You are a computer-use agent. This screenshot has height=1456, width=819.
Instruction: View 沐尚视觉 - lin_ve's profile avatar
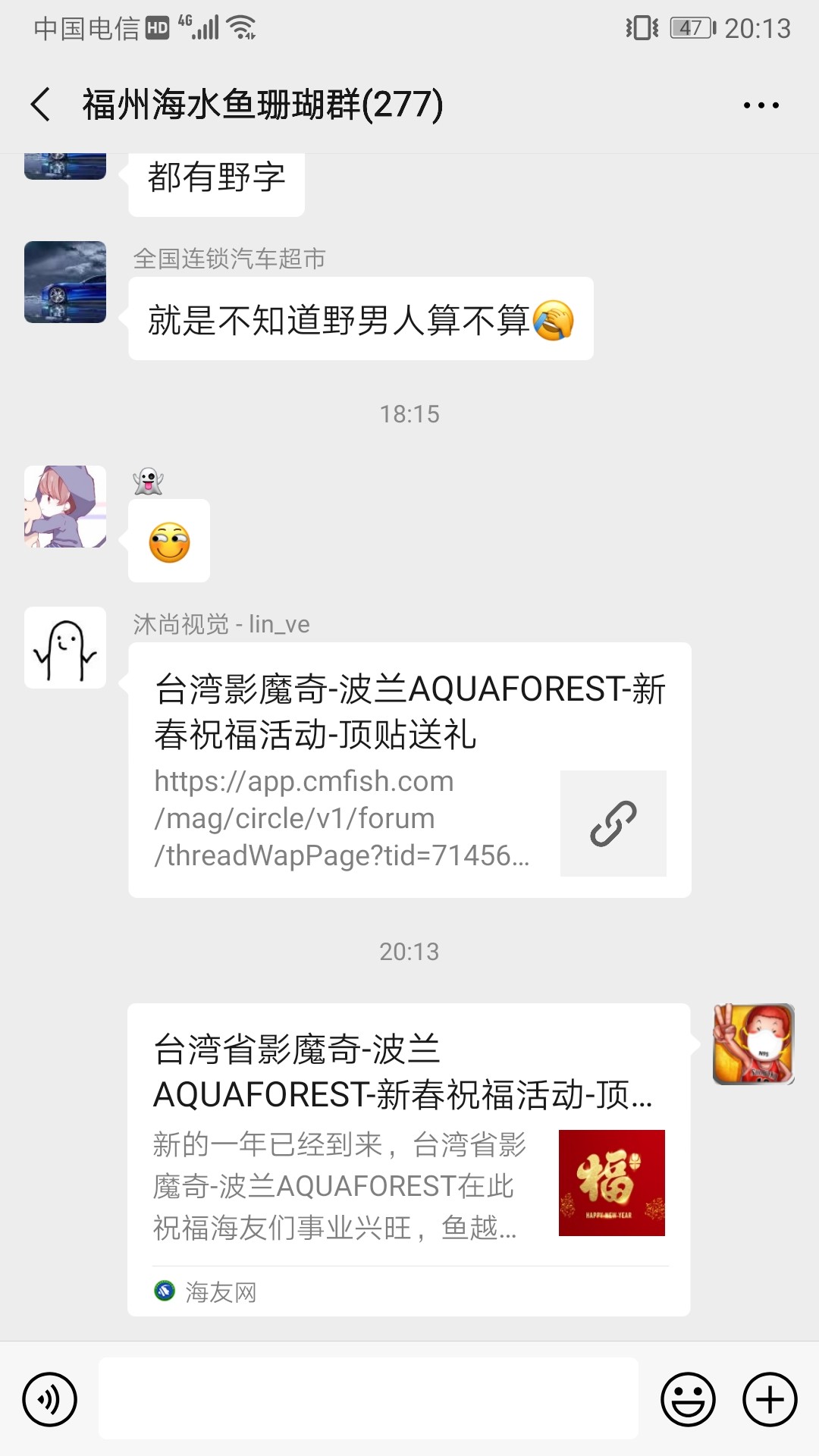(x=65, y=648)
